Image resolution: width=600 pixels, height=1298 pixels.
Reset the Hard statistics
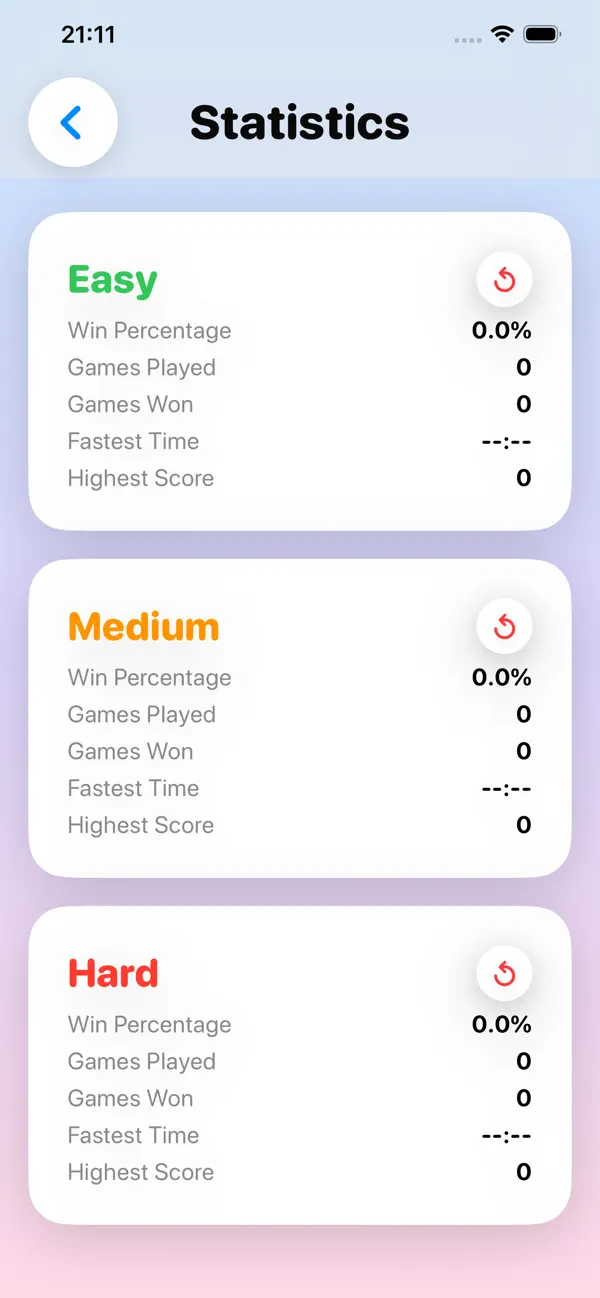tap(504, 974)
